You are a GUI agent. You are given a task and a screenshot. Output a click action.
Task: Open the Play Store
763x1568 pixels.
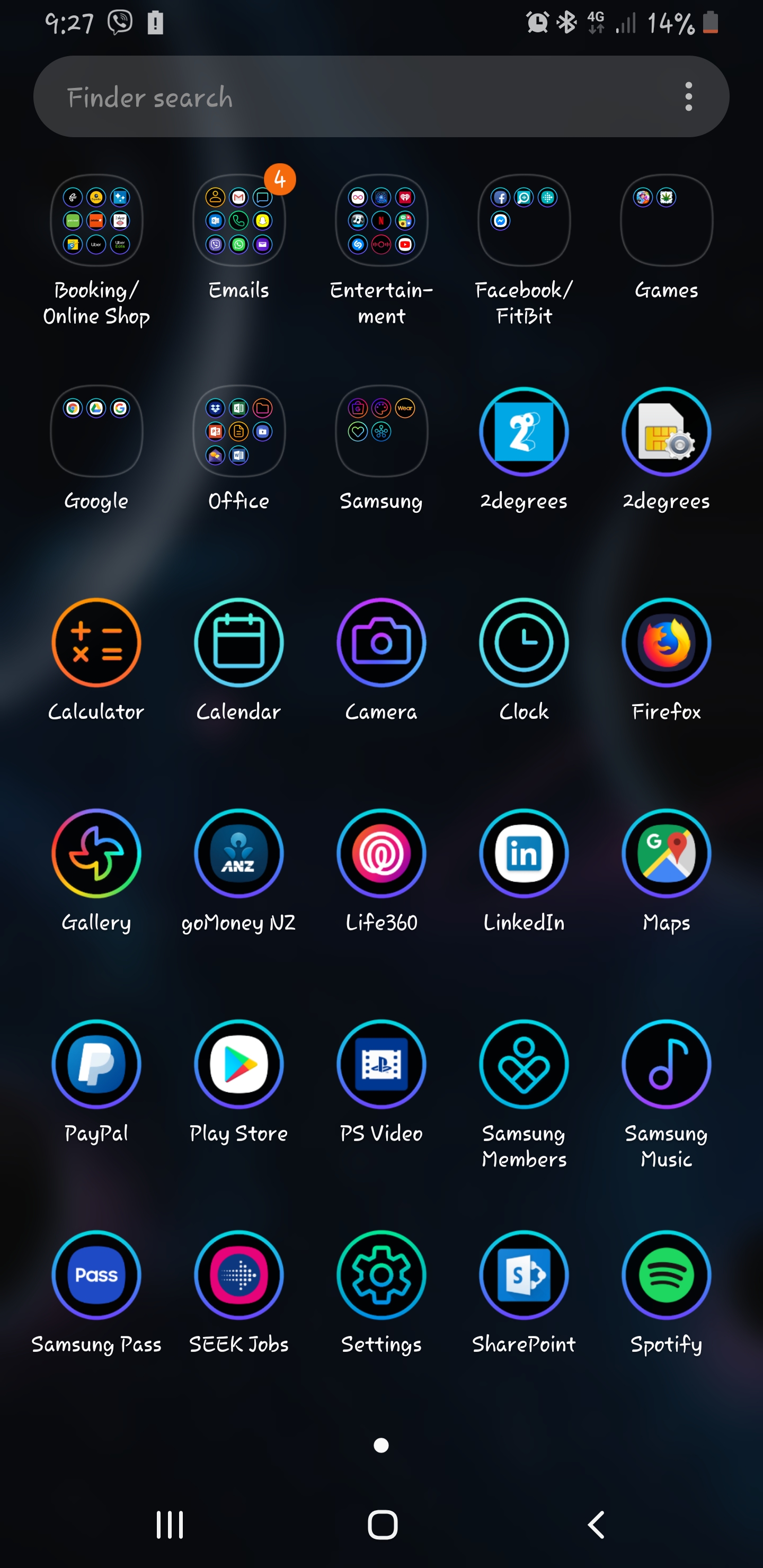click(239, 1063)
